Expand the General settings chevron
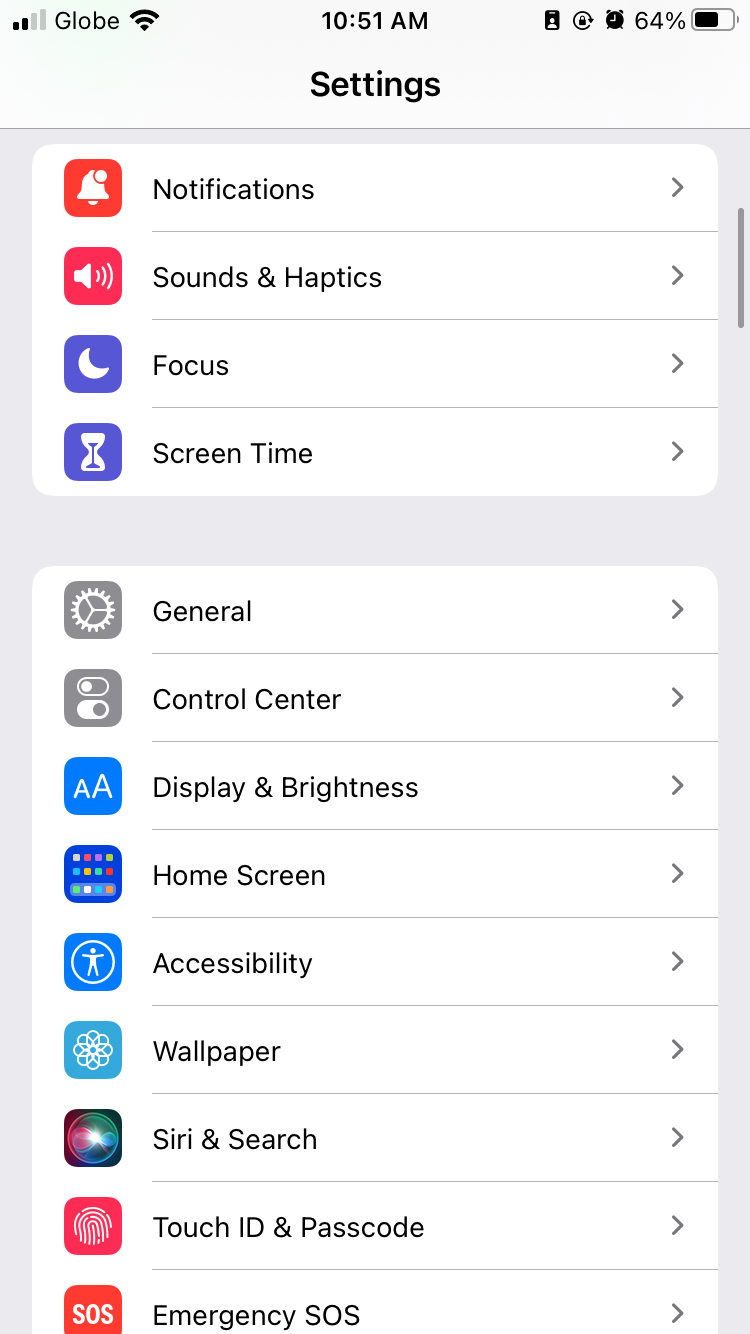 (678, 609)
